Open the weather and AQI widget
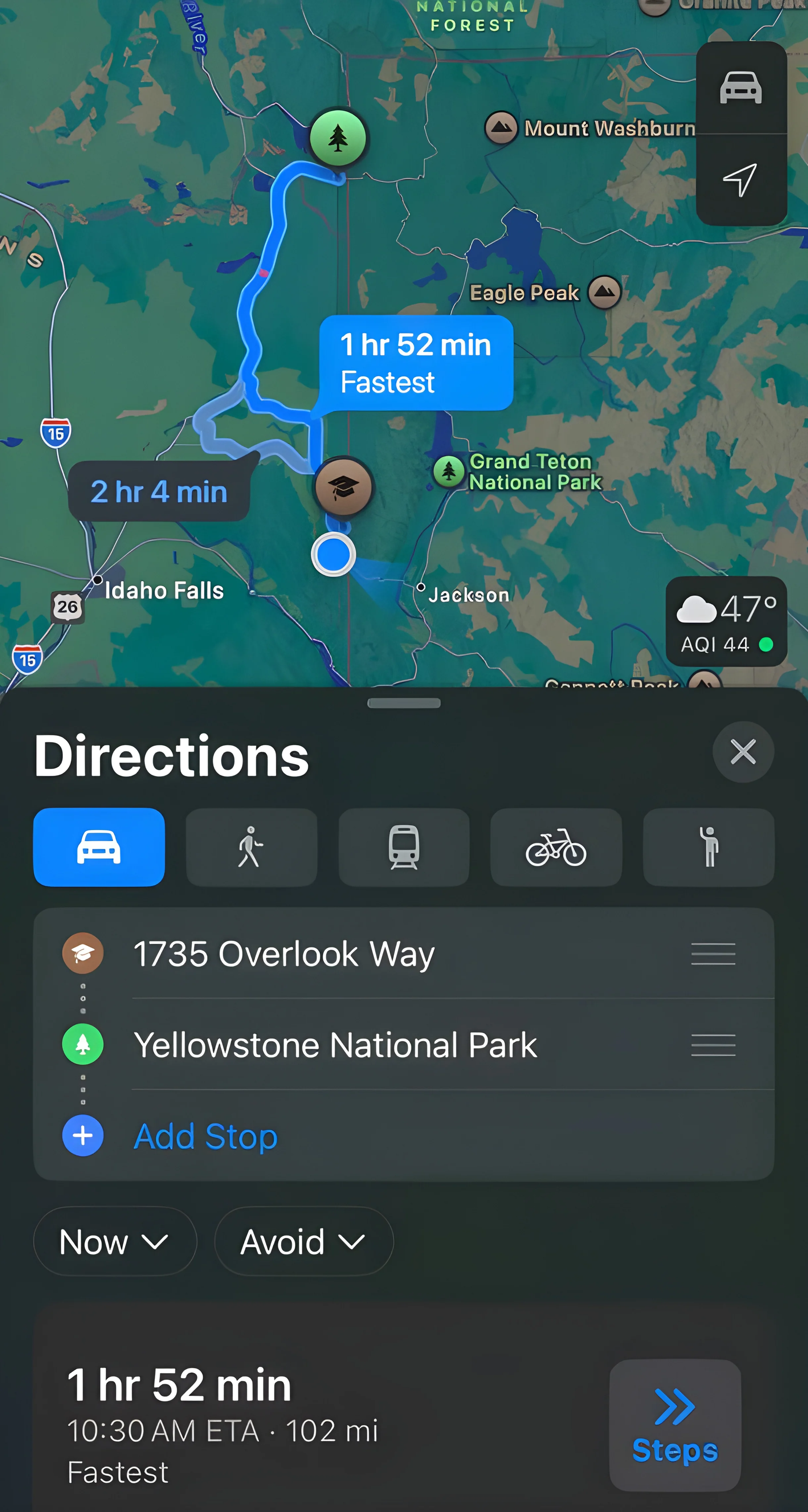This screenshot has height=1512, width=808. (726, 622)
